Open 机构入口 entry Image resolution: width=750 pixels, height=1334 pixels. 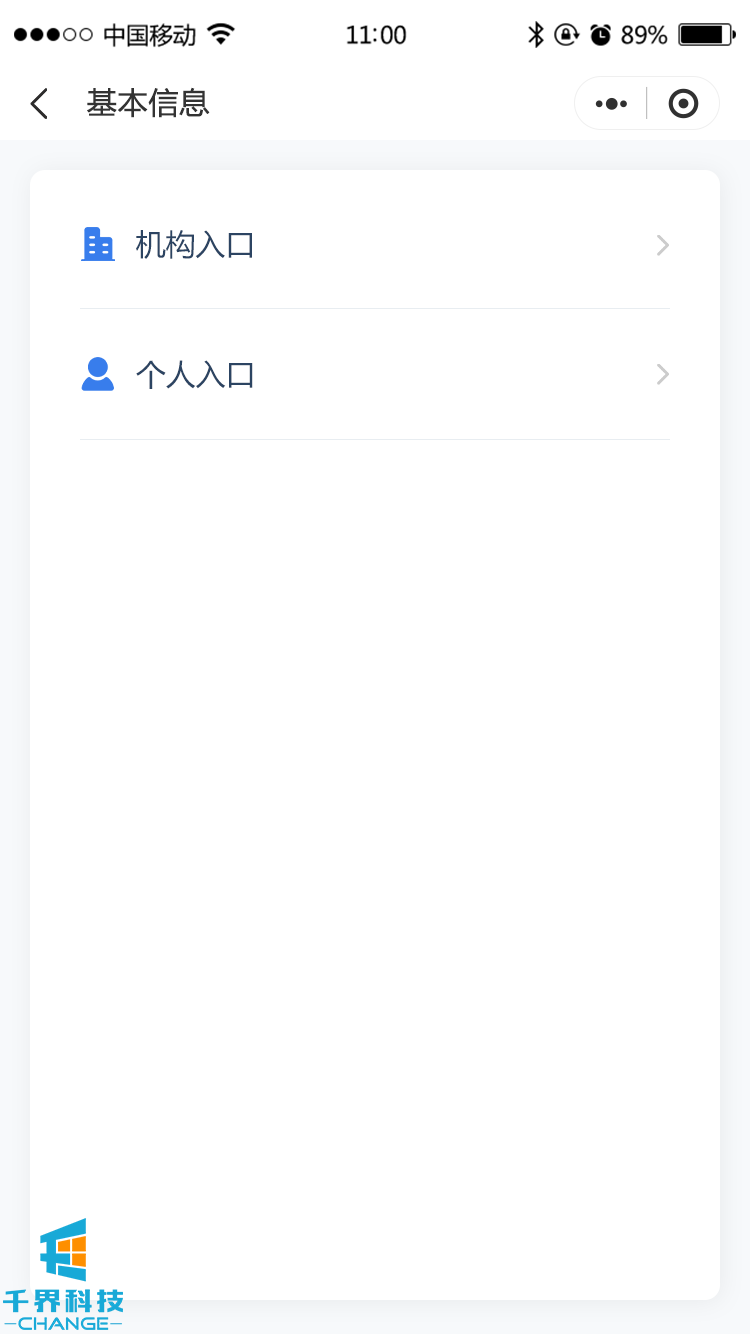click(374, 245)
